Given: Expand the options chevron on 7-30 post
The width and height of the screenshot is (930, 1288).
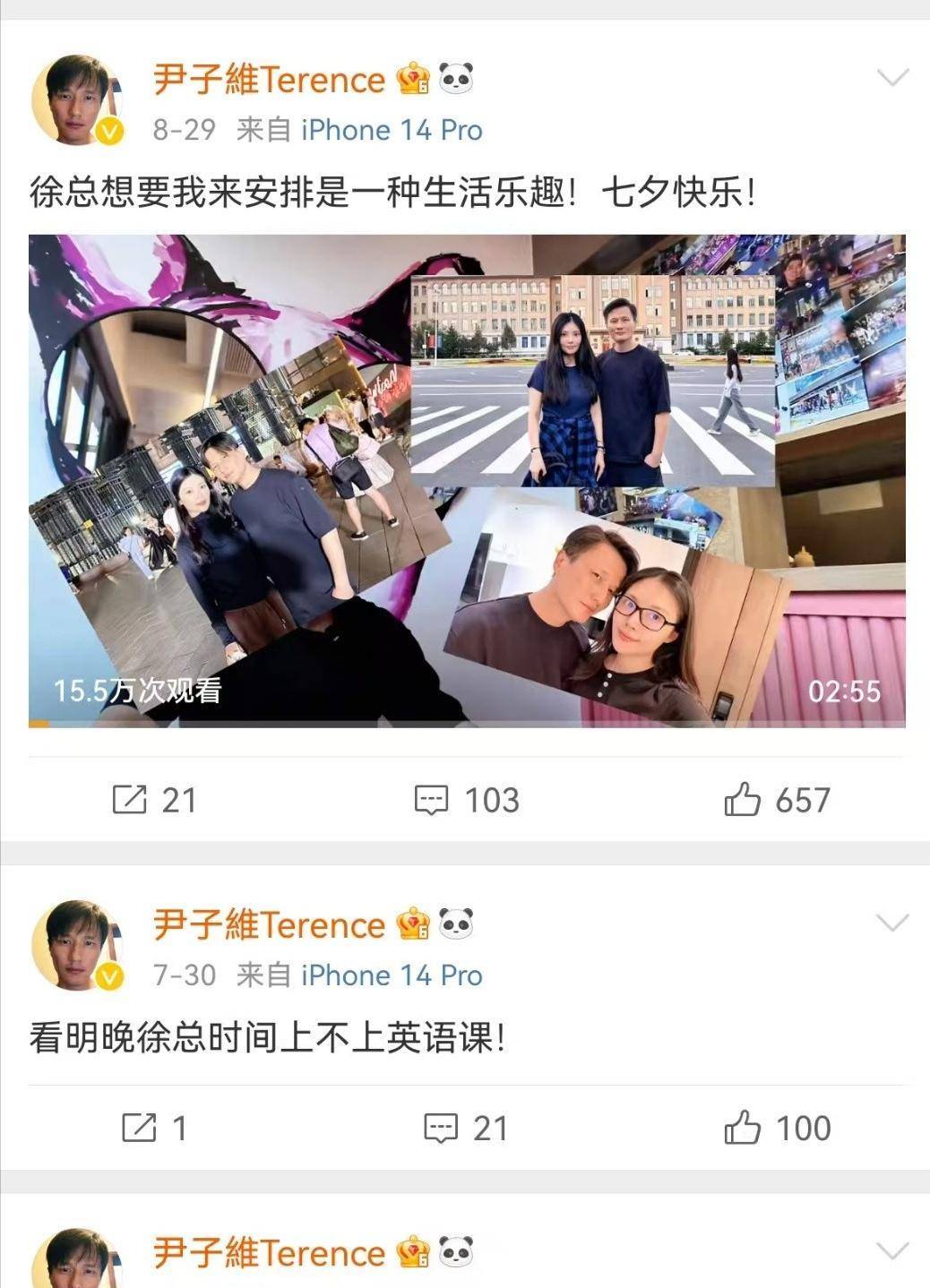Looking at the screenshot, I should (892, 923).
